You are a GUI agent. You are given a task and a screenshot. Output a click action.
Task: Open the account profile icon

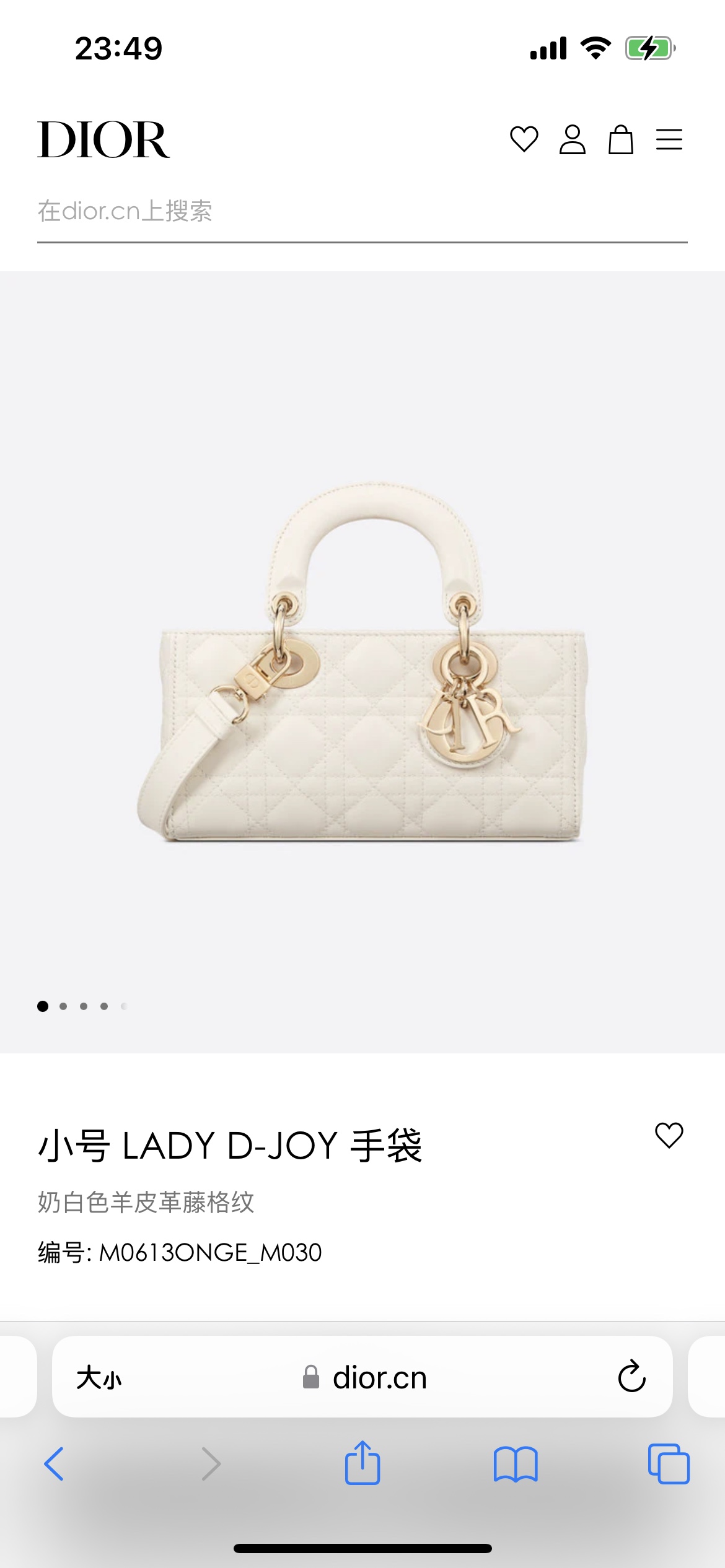click(x=572, y=139)
